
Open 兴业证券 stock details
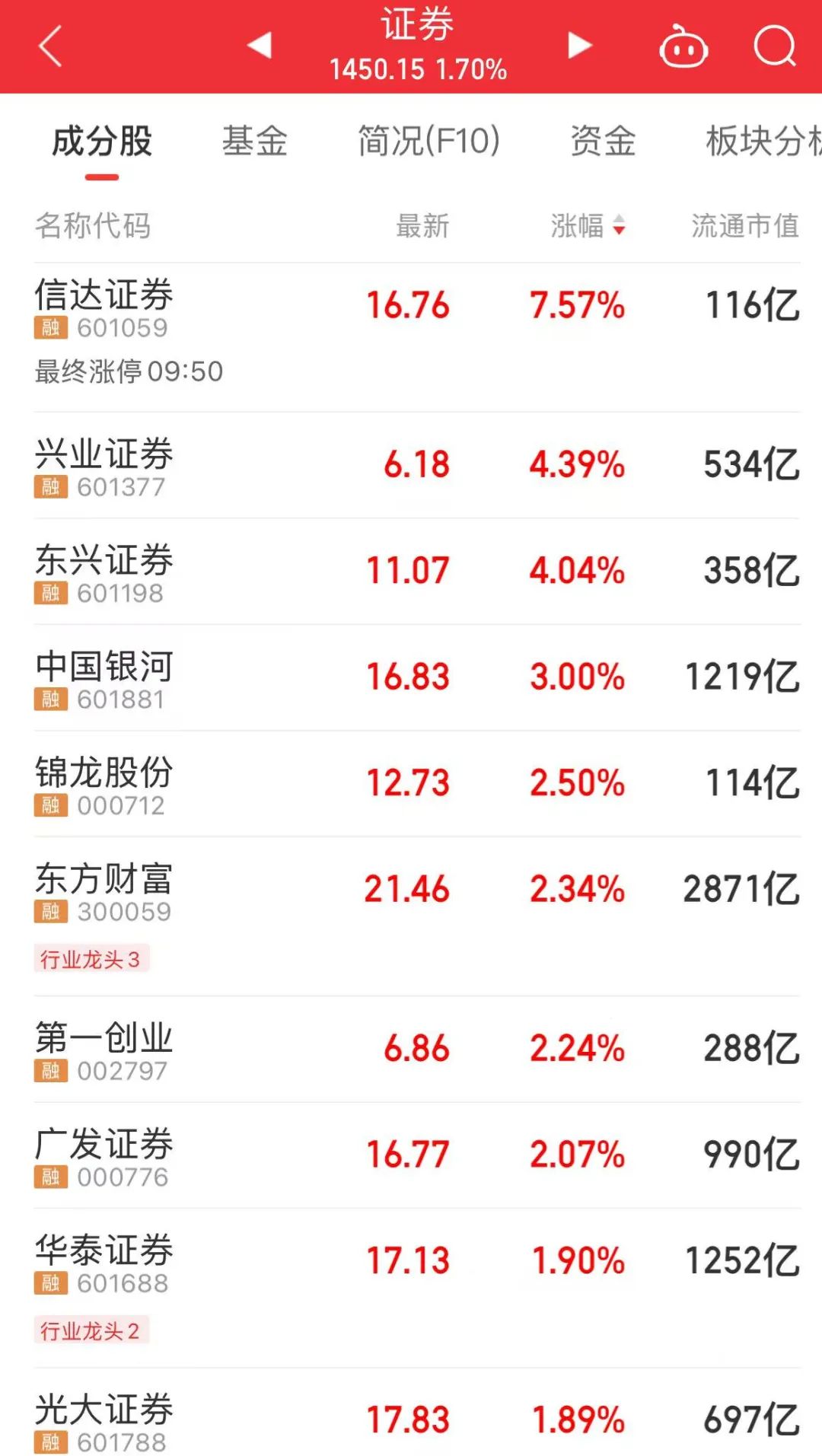(x=105, y=455)
